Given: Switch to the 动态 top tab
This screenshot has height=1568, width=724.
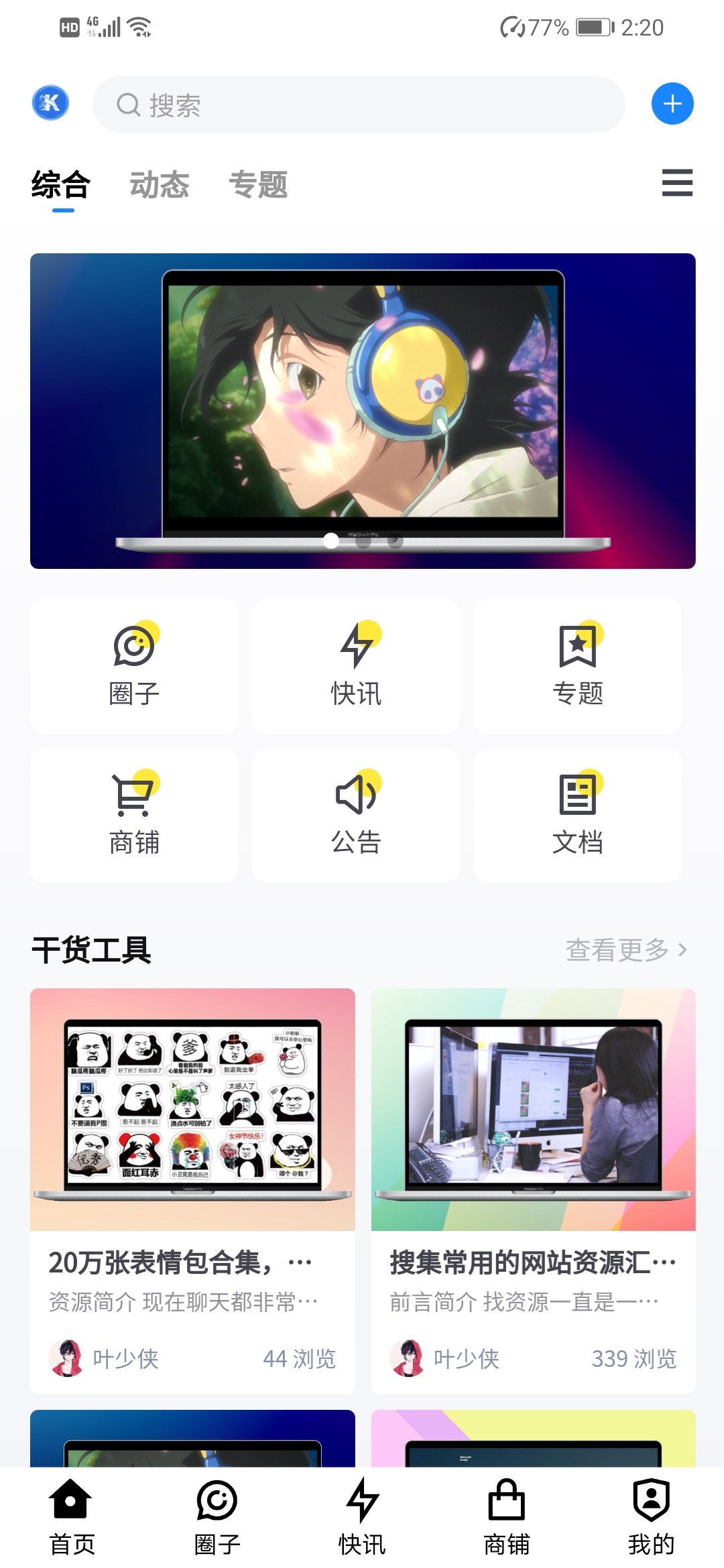Looking at the screenshot, I should (160, 184).
